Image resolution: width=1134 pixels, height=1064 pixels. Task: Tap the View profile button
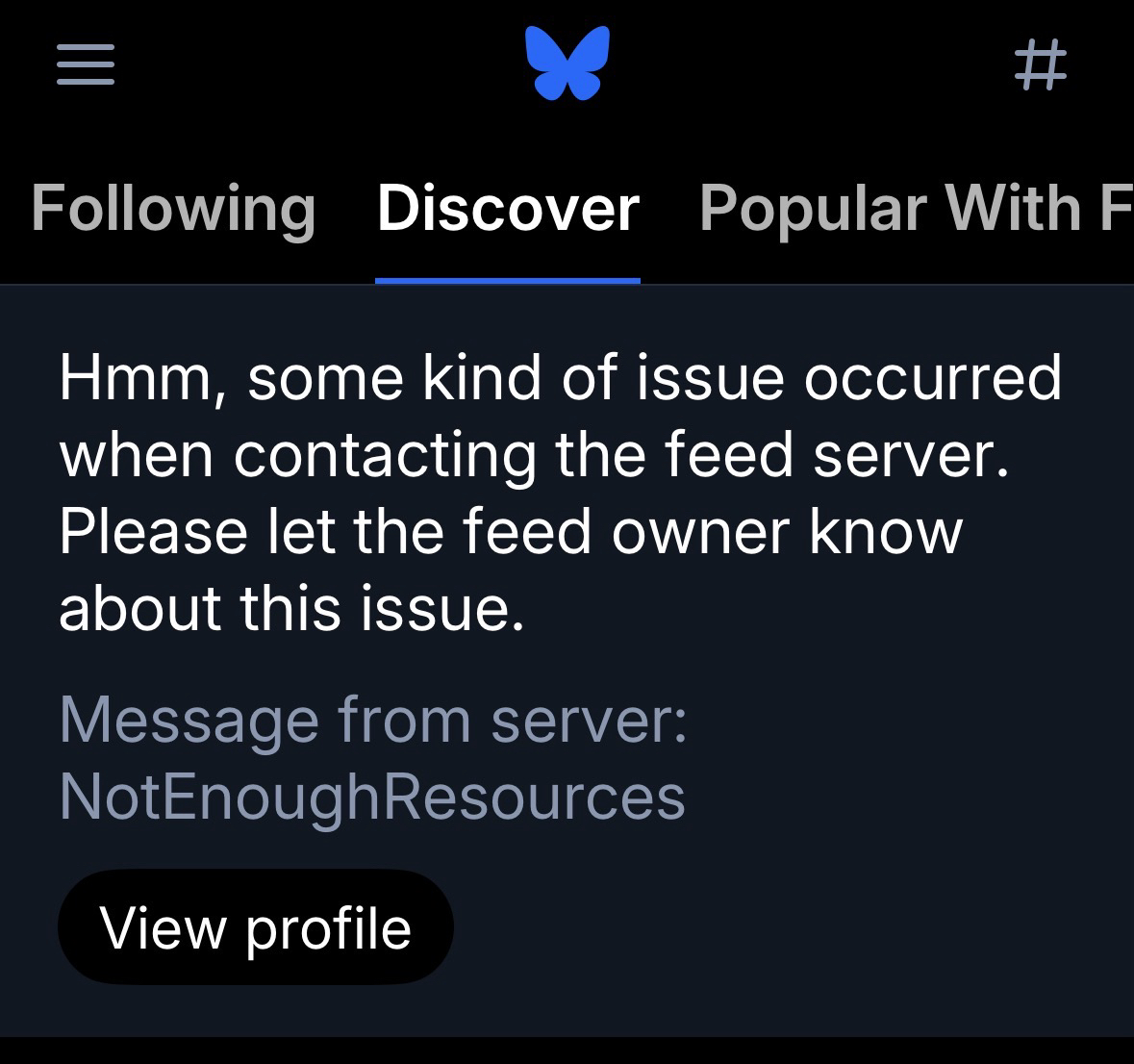tap(255, 927)
